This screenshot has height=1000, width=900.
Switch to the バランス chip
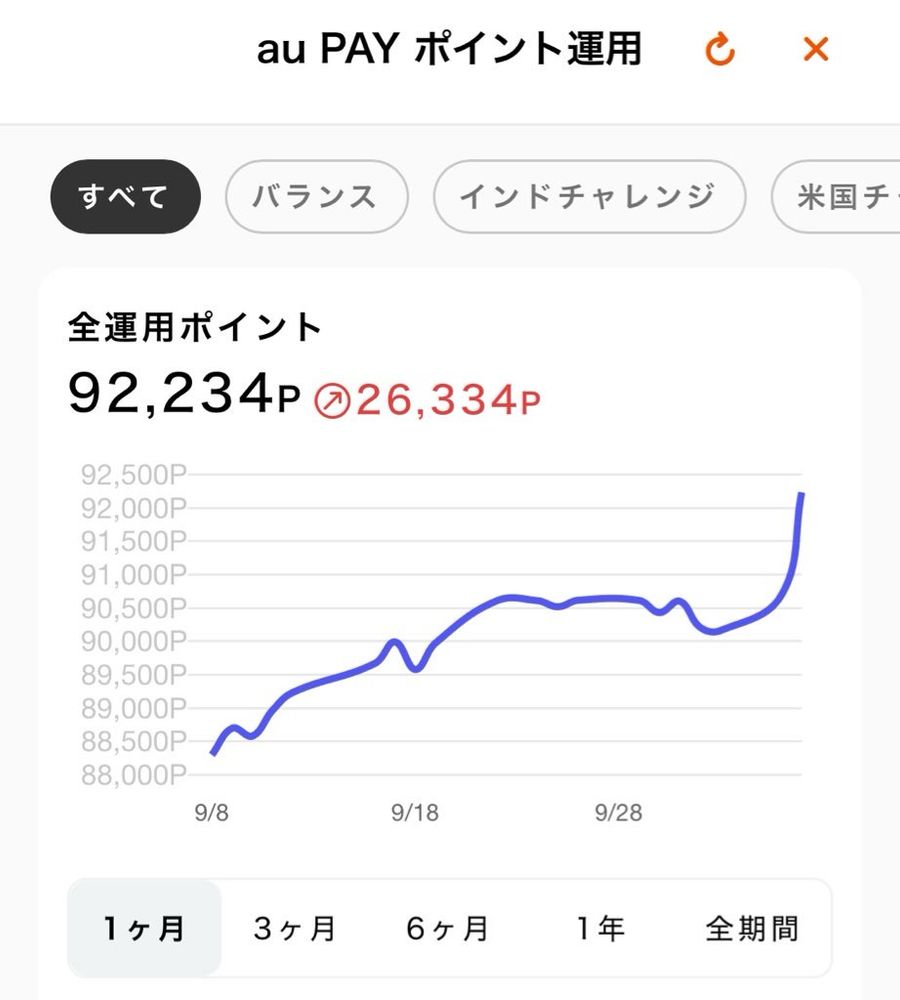316,197
